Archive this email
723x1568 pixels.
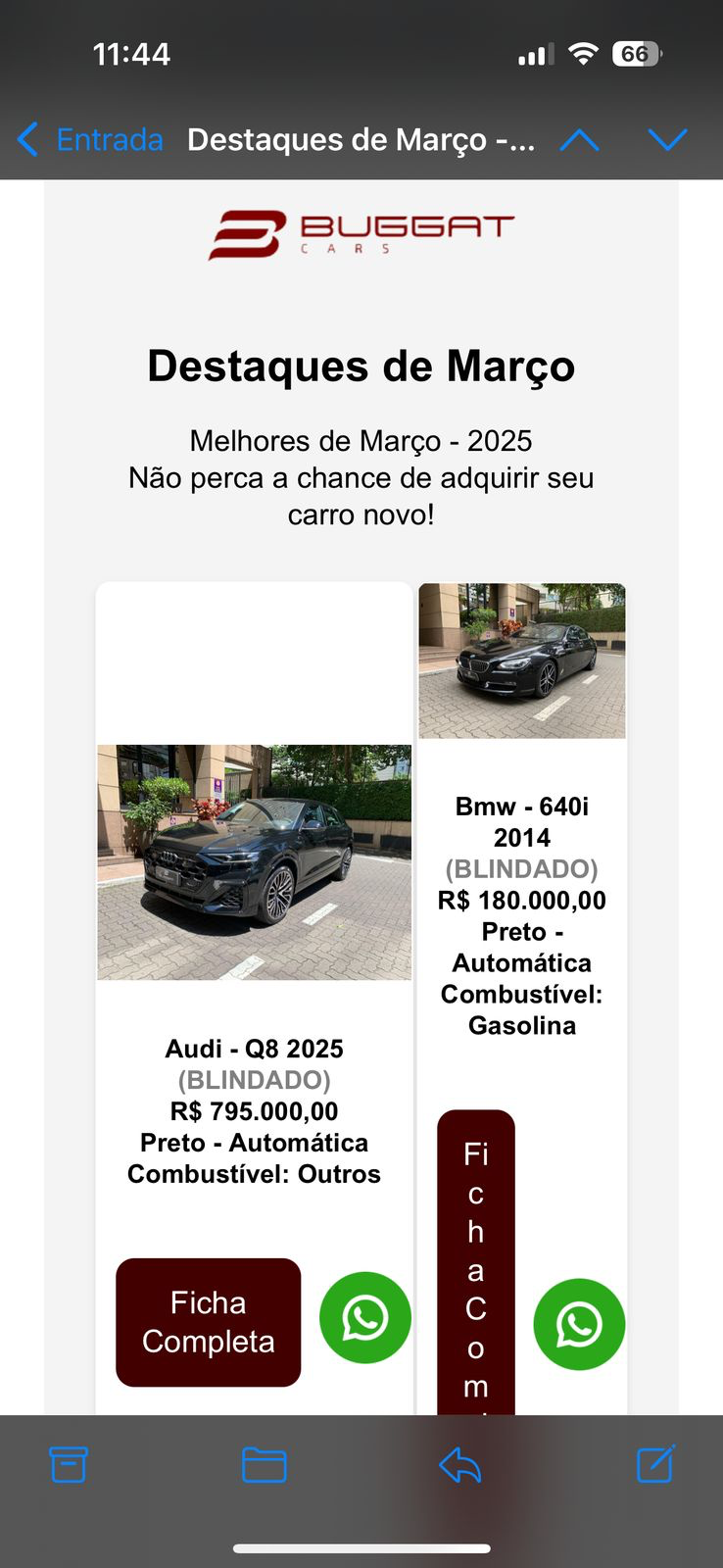[x=69, y=1465]
